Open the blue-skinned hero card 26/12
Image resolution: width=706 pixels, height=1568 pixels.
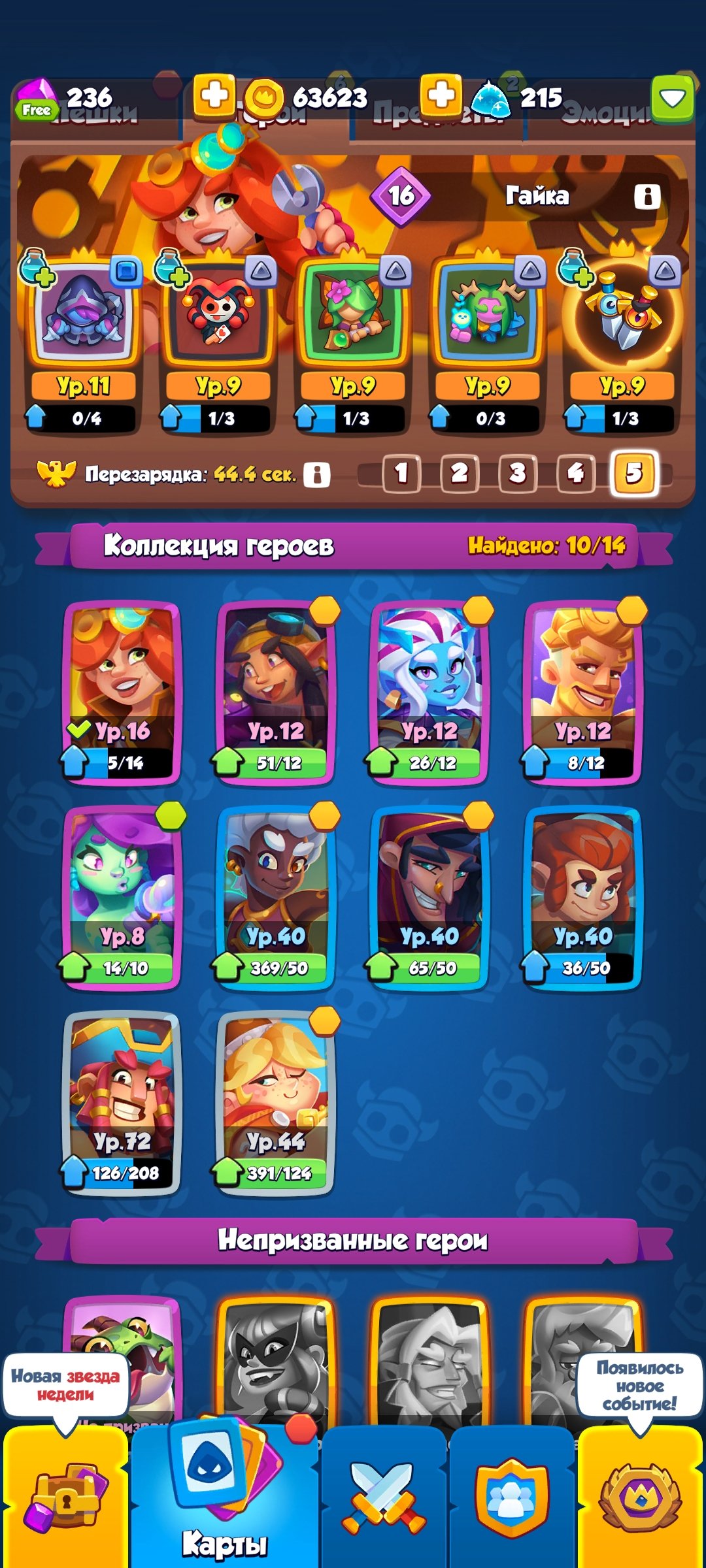[429, 693]
